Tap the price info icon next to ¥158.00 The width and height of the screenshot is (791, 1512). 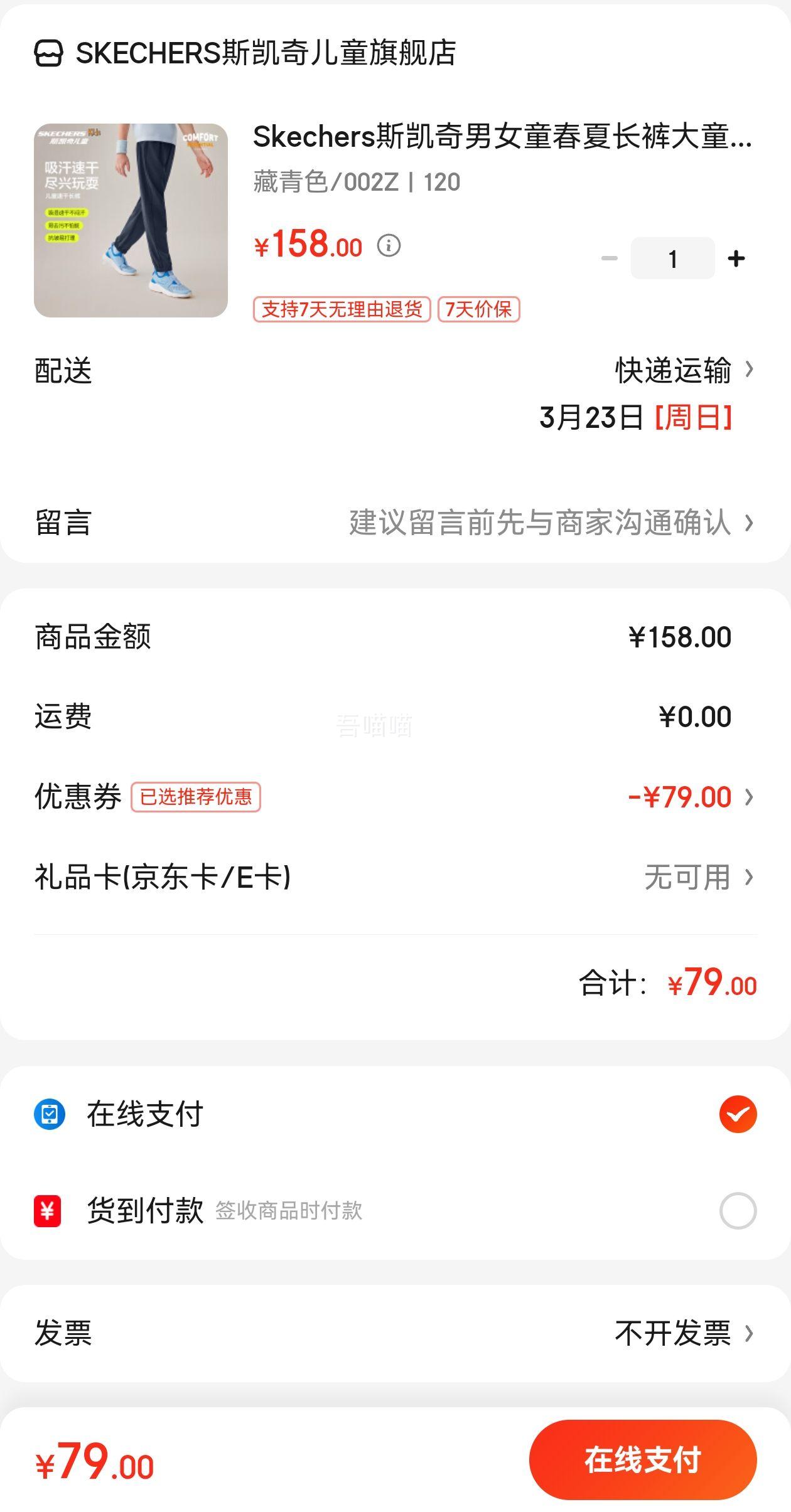389,245
